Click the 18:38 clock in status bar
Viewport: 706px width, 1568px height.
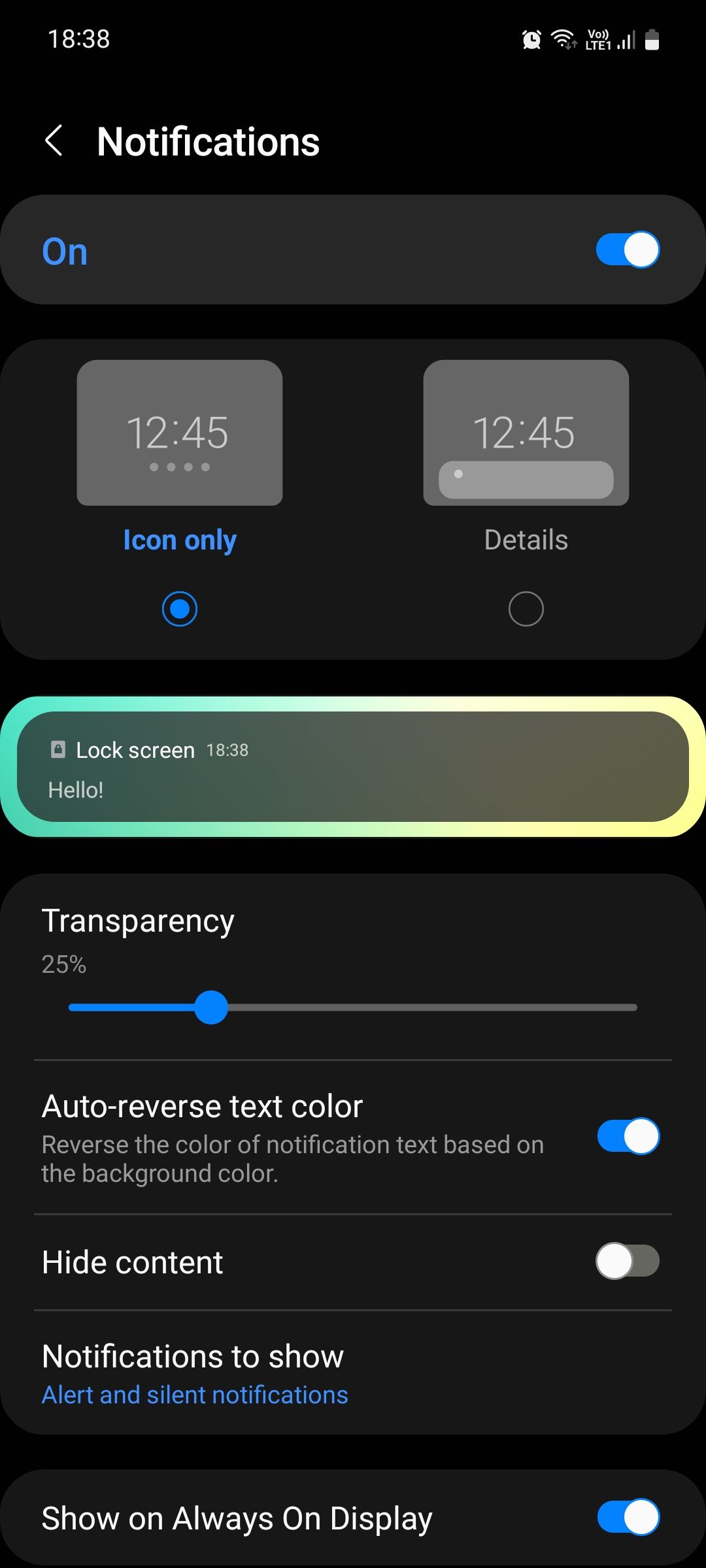tap(78, 39)
